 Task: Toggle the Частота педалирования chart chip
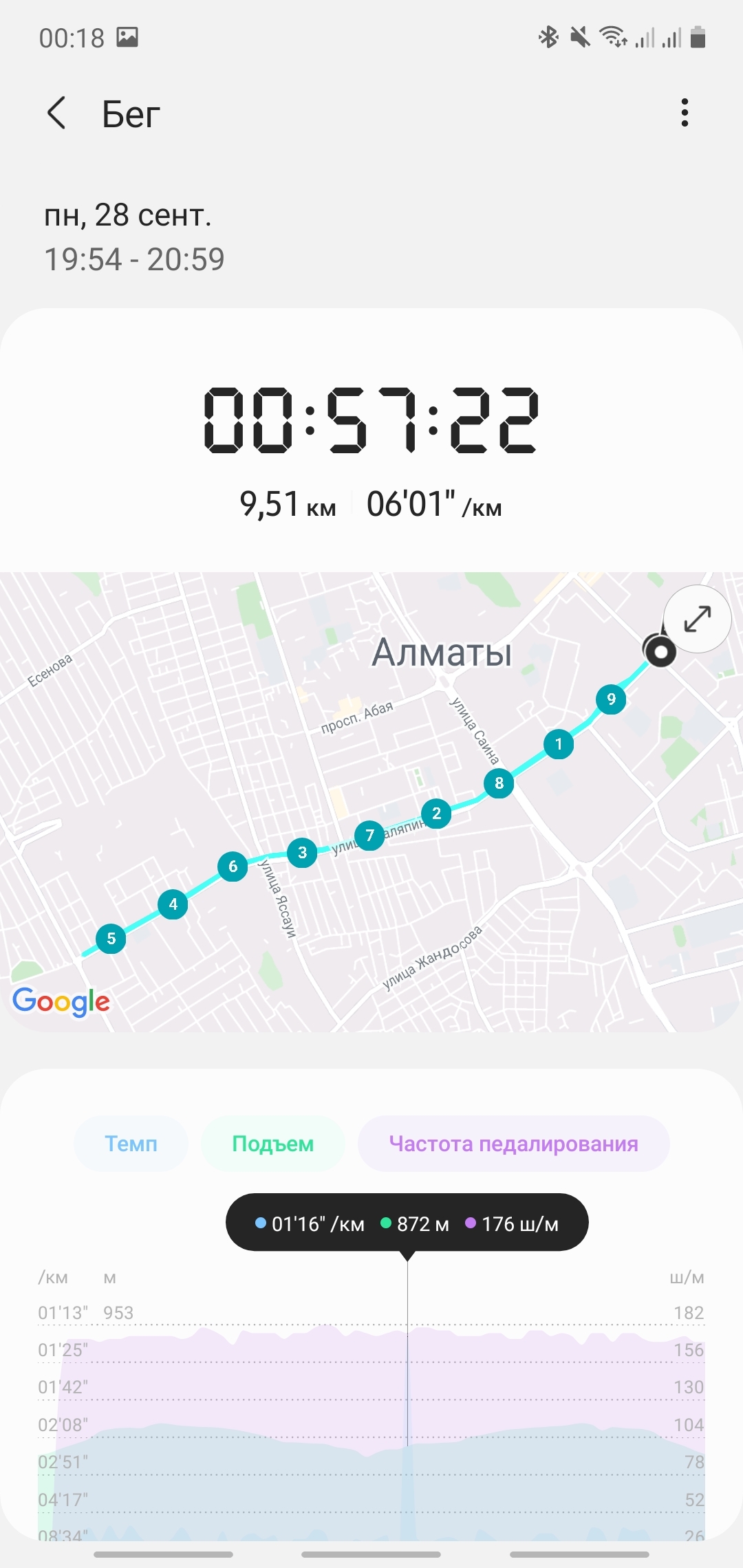pos(513,1144)
